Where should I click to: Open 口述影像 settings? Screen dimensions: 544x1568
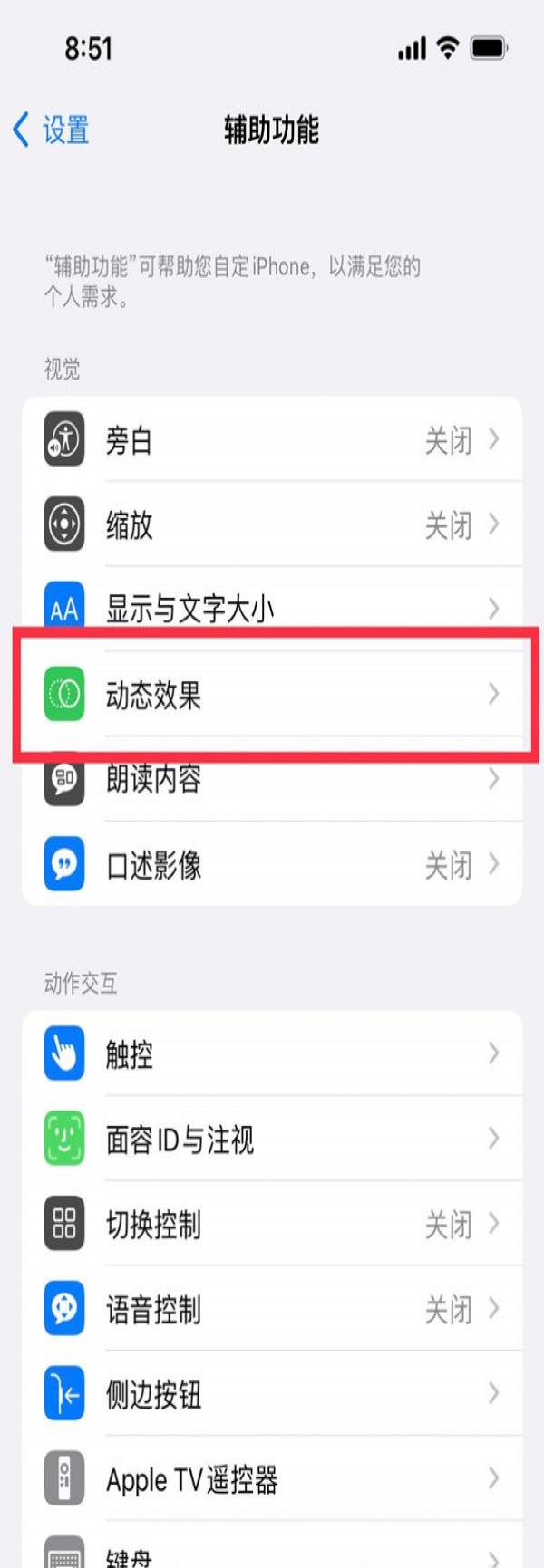(272, 865)
